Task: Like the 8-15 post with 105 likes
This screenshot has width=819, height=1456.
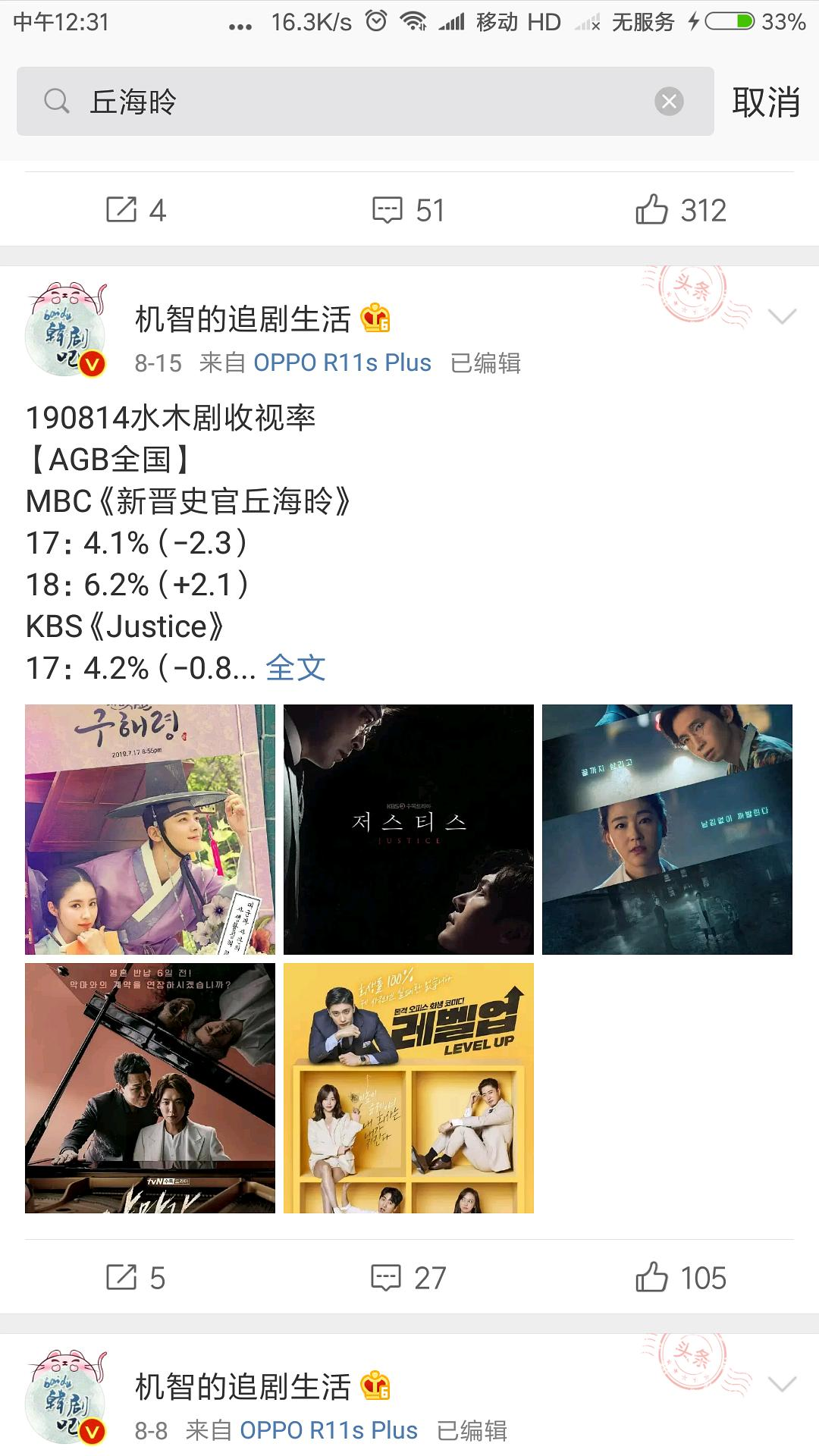Action: click(x=681, y=1278)
